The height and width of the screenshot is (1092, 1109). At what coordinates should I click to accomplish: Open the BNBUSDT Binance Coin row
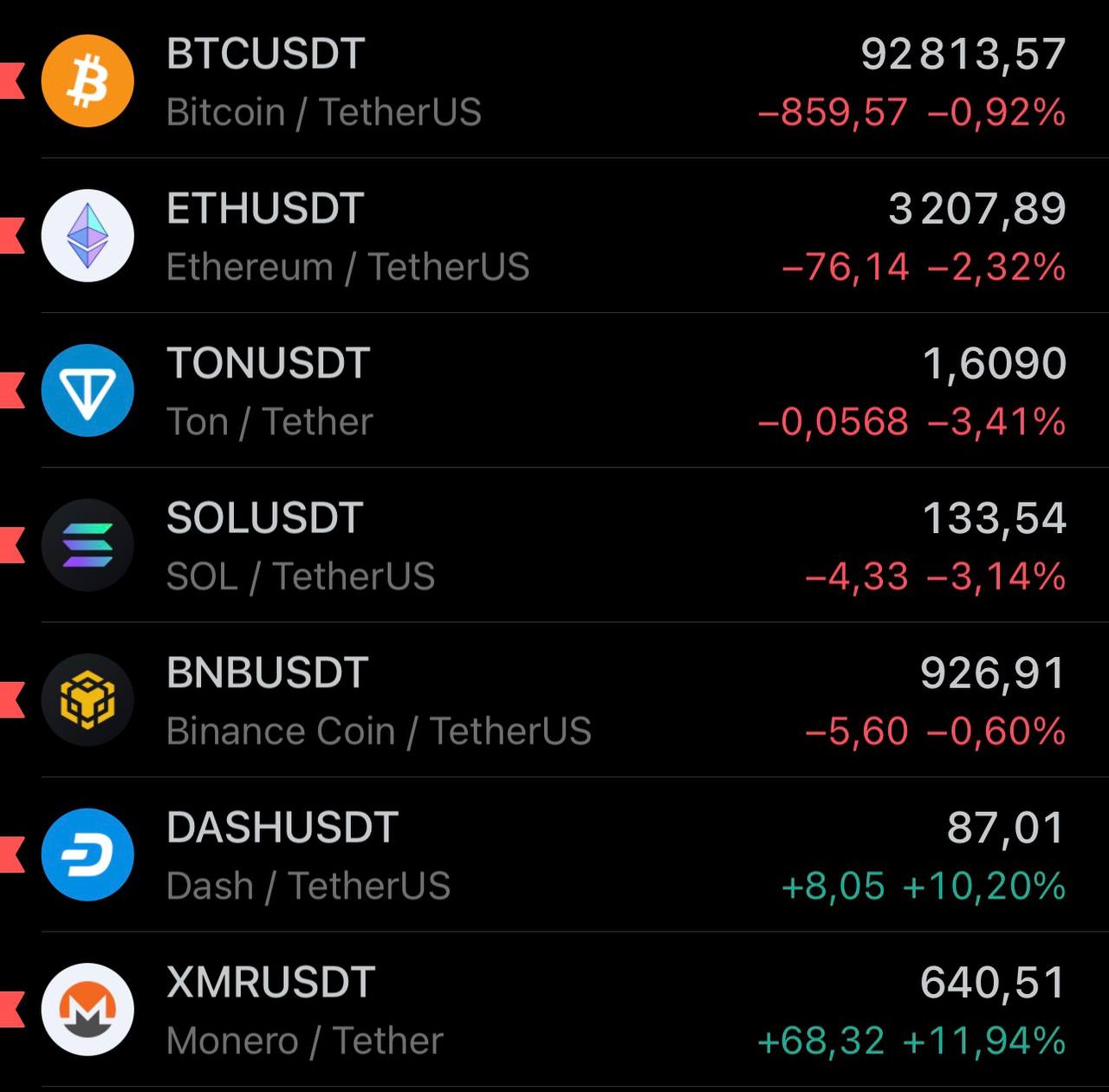[x=554, y=700]
